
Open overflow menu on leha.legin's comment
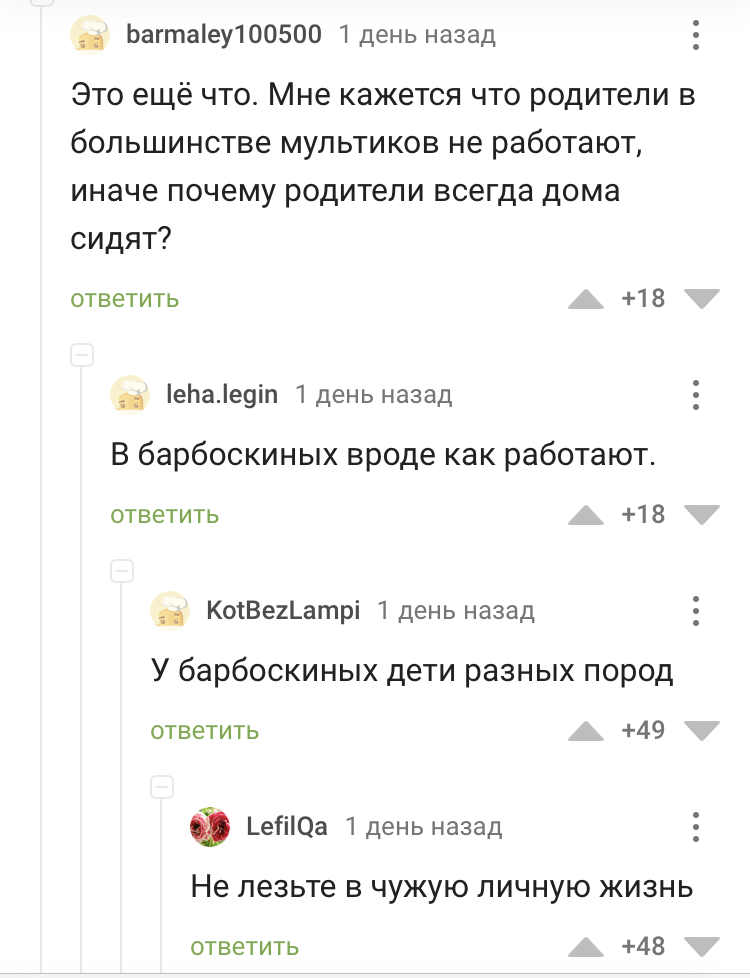click(697, 394)
